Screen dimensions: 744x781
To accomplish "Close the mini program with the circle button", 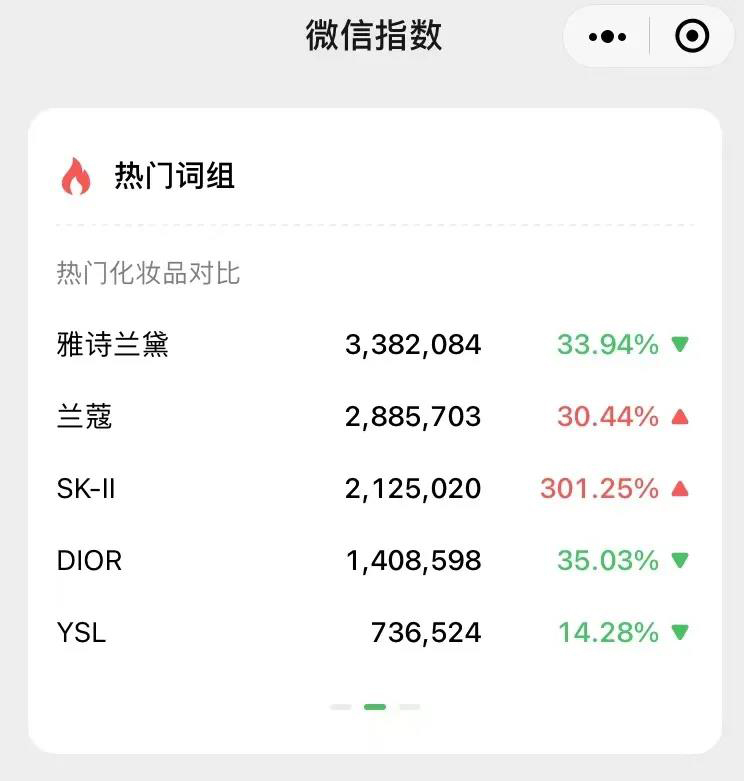I will [692, 37].
